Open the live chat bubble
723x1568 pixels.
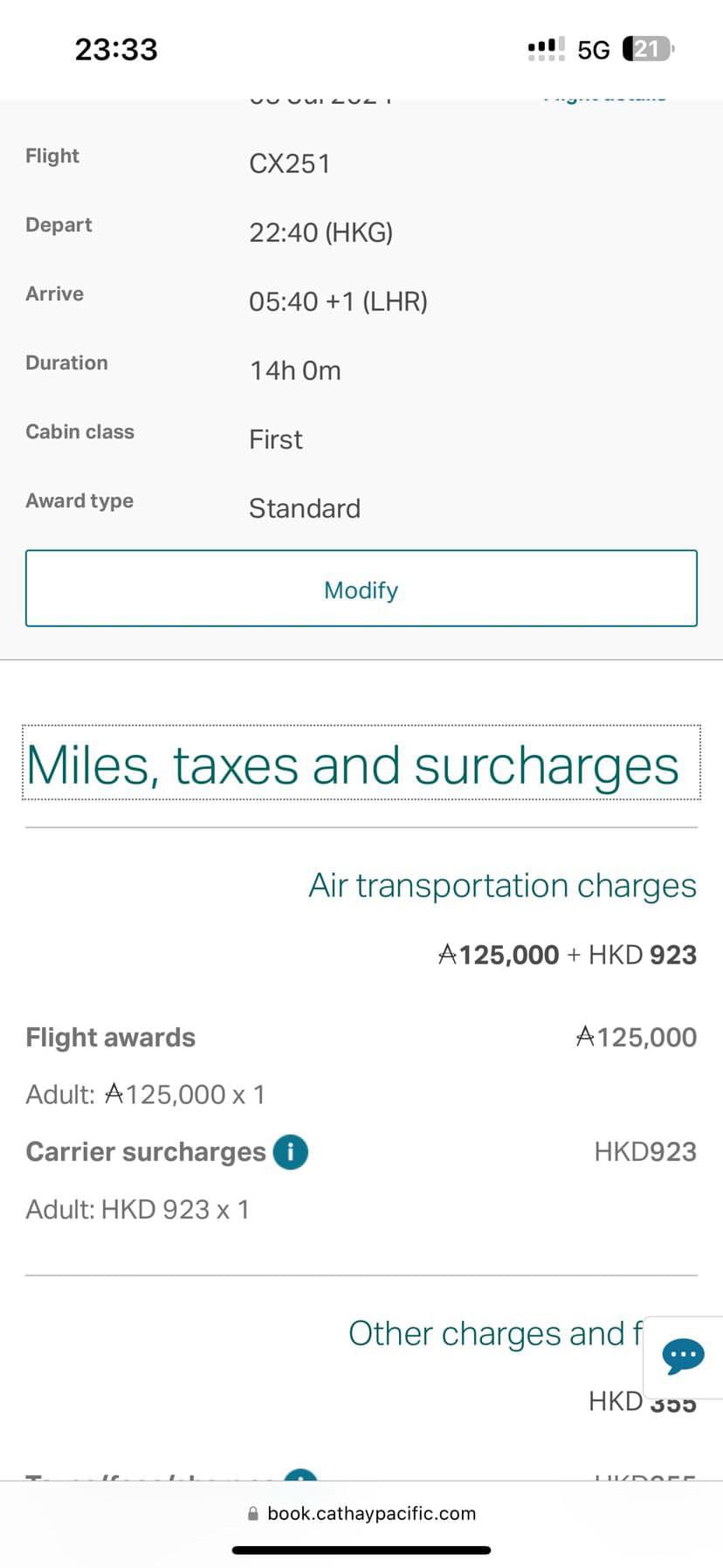pos(683,1357)
